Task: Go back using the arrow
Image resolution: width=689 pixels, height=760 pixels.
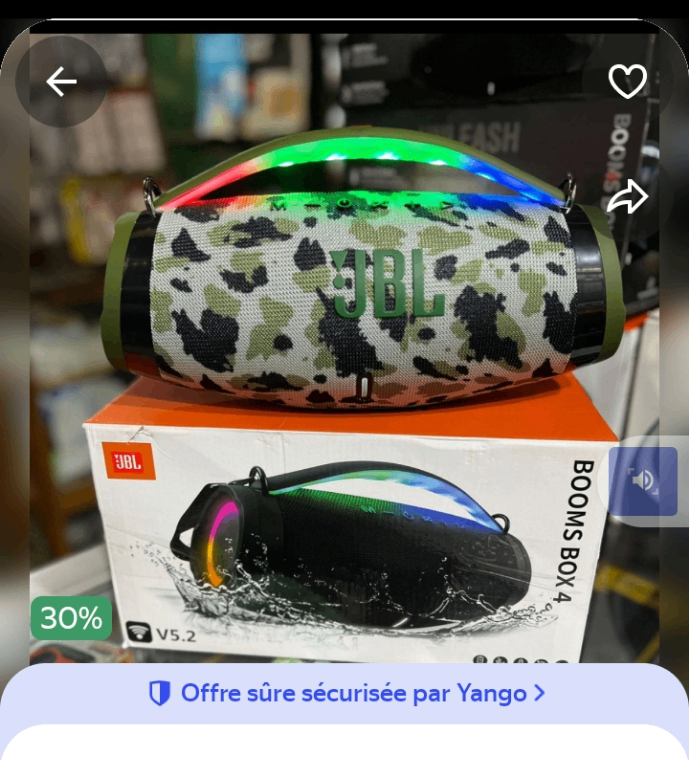Action: (x=61, y=82)
